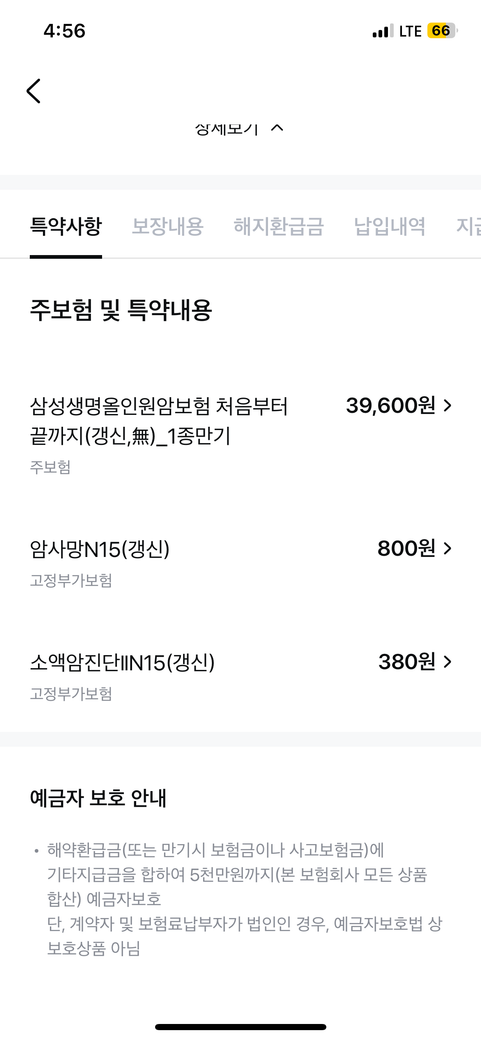Switch to the 보장내용 tab
The width and height of the screenshot is (481, 1040).
click(167, 227)
